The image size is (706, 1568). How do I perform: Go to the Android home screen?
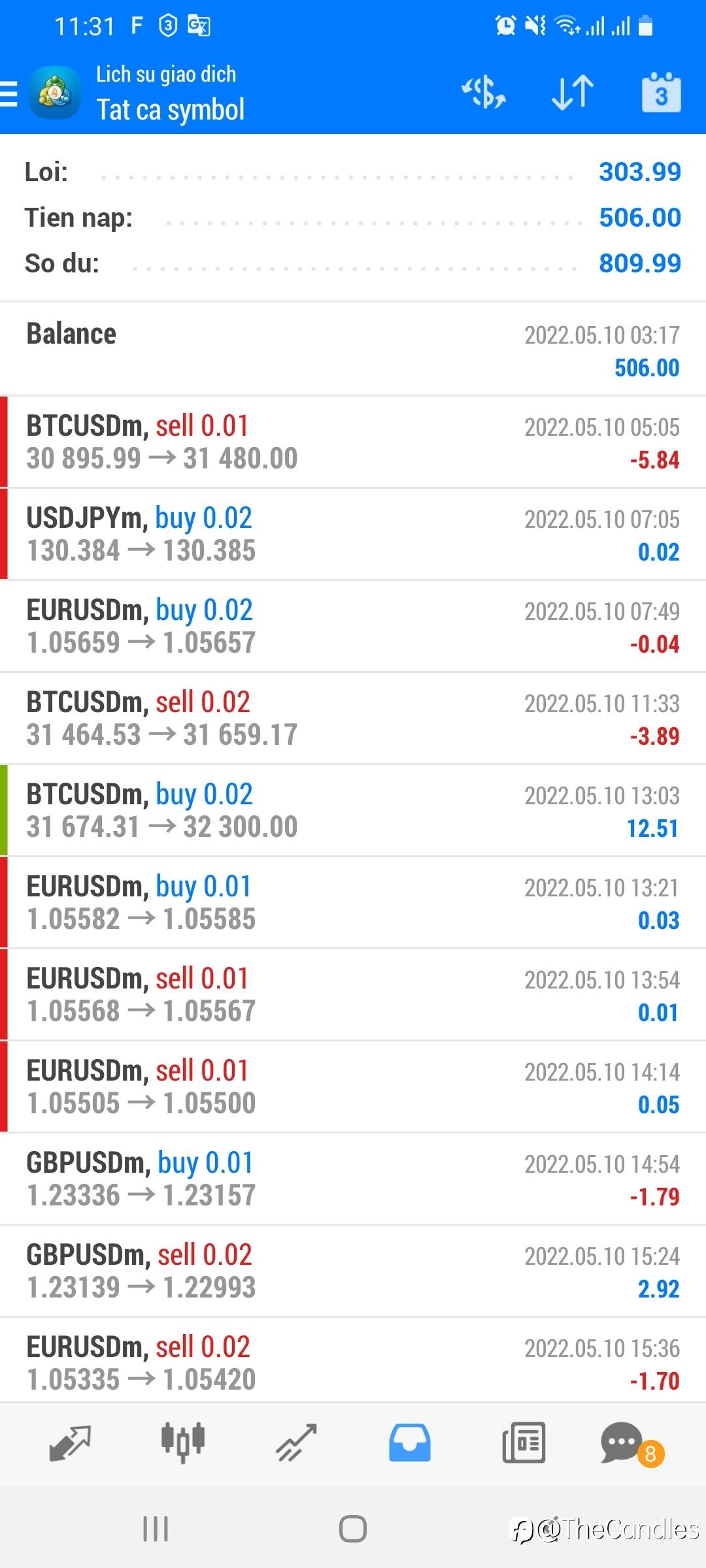[x=353, y=1529]
